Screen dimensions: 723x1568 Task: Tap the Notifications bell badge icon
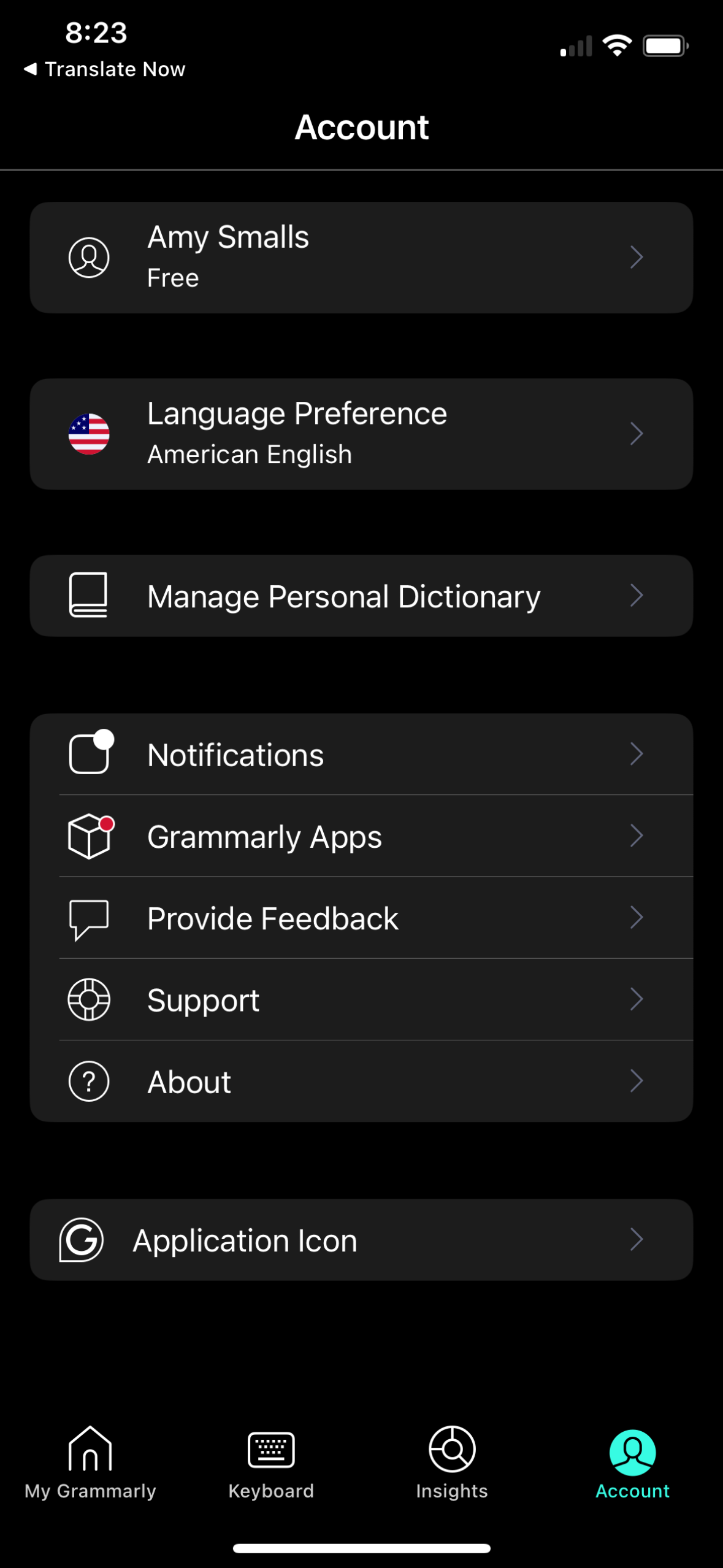tap(89, 754)
